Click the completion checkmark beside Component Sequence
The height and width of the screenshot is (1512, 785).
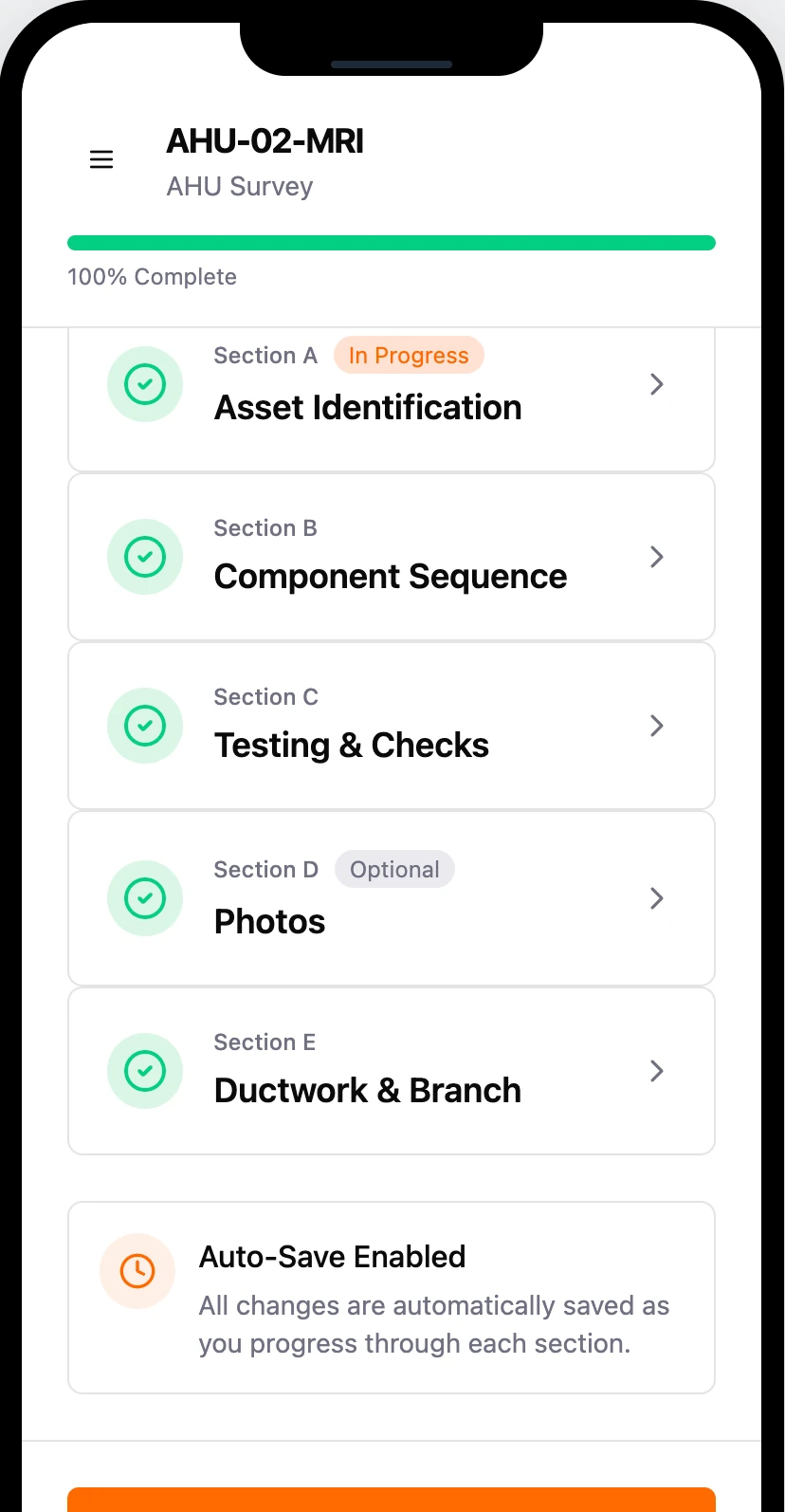145,557
